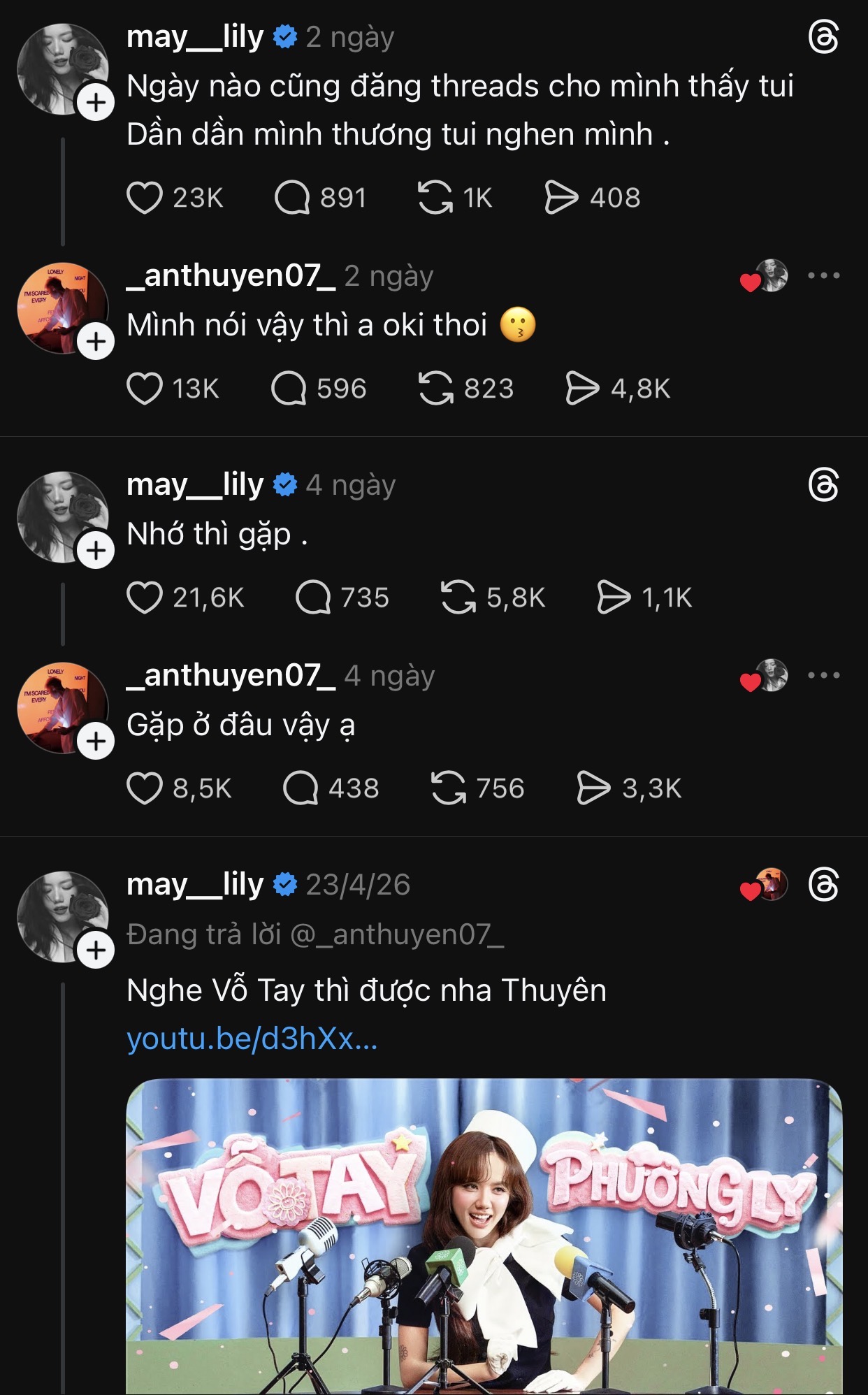The image size is (868, 1395).
Task: Like may__lily's post about posting threads daily
Action: pyautogui.click(x=145, y=198)
